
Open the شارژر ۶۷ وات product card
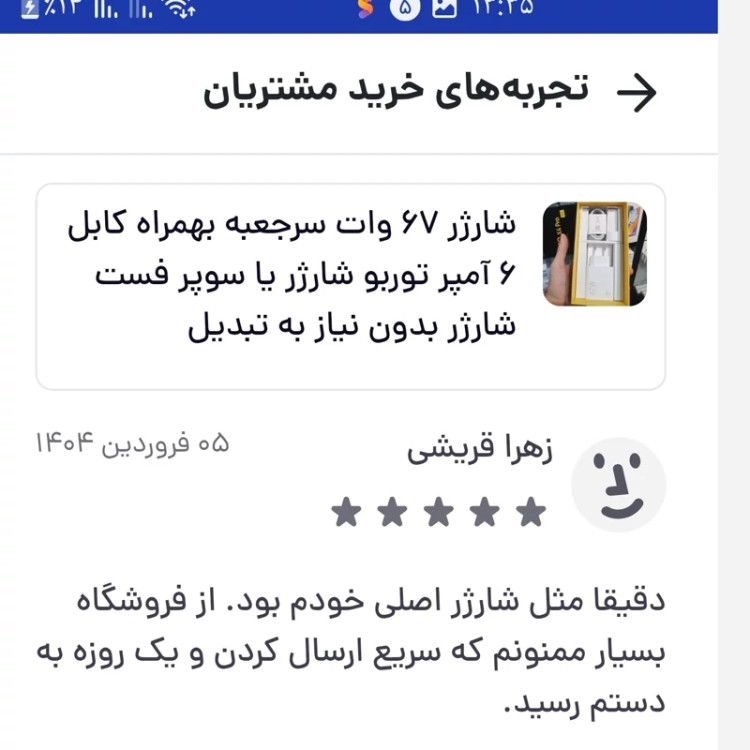(350, 285)
